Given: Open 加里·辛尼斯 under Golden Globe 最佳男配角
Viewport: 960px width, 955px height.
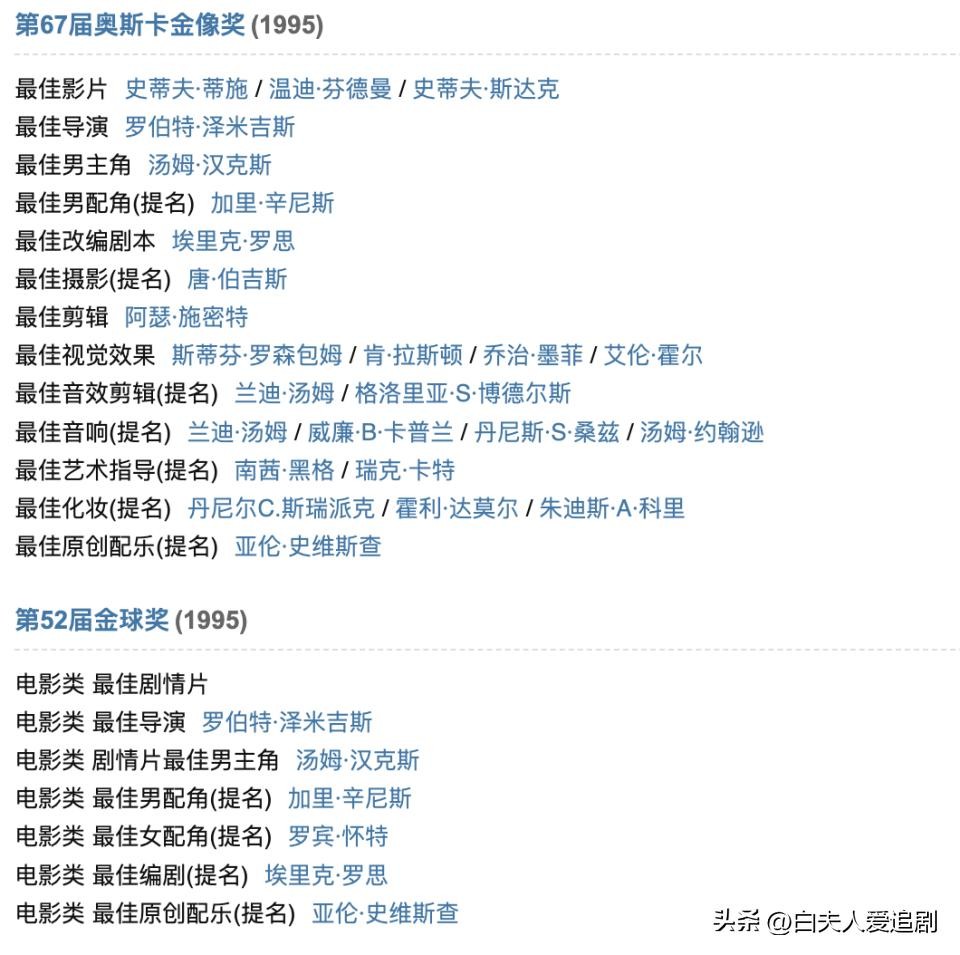Looking at the screenshot, I should 349,798.
